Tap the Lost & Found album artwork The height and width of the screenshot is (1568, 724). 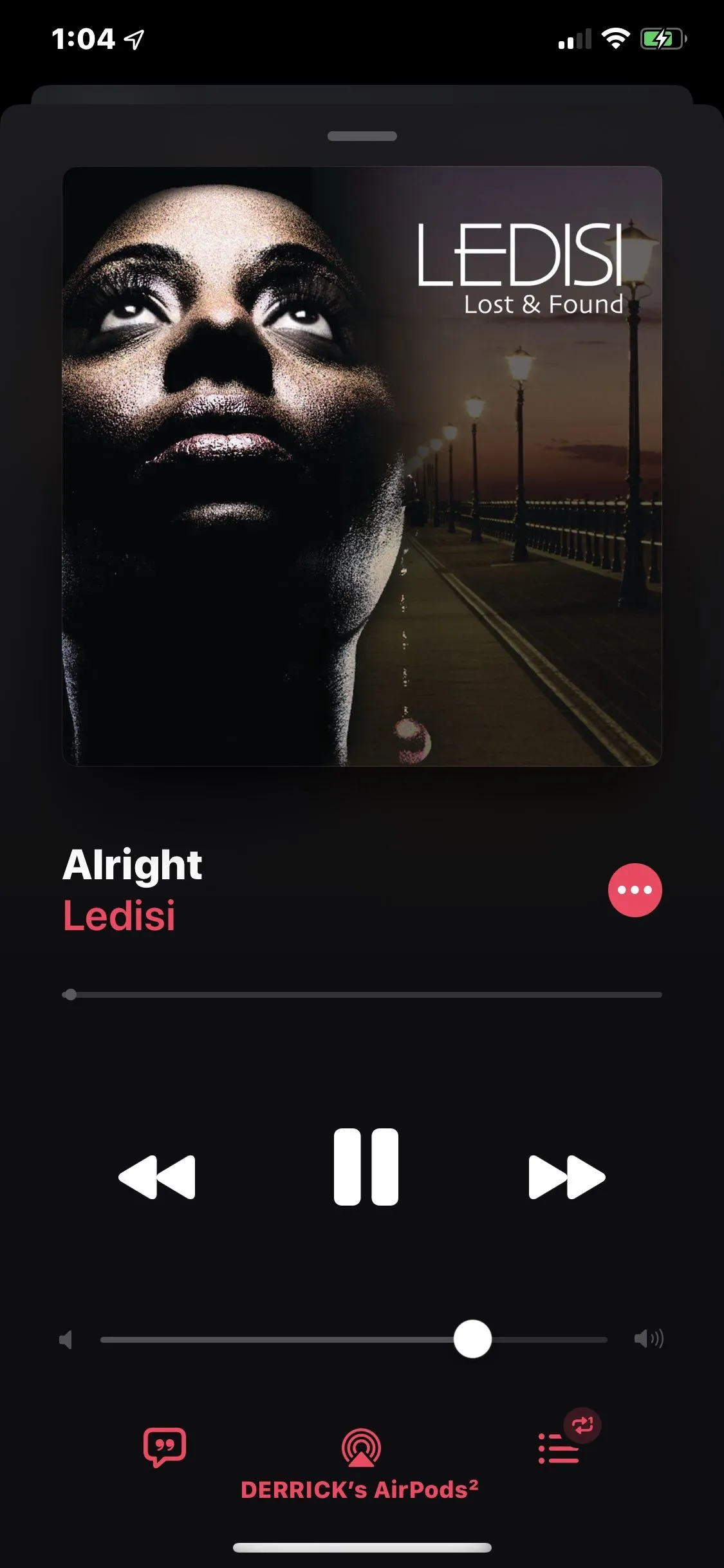pyautogui.click(x=362, y=466)
